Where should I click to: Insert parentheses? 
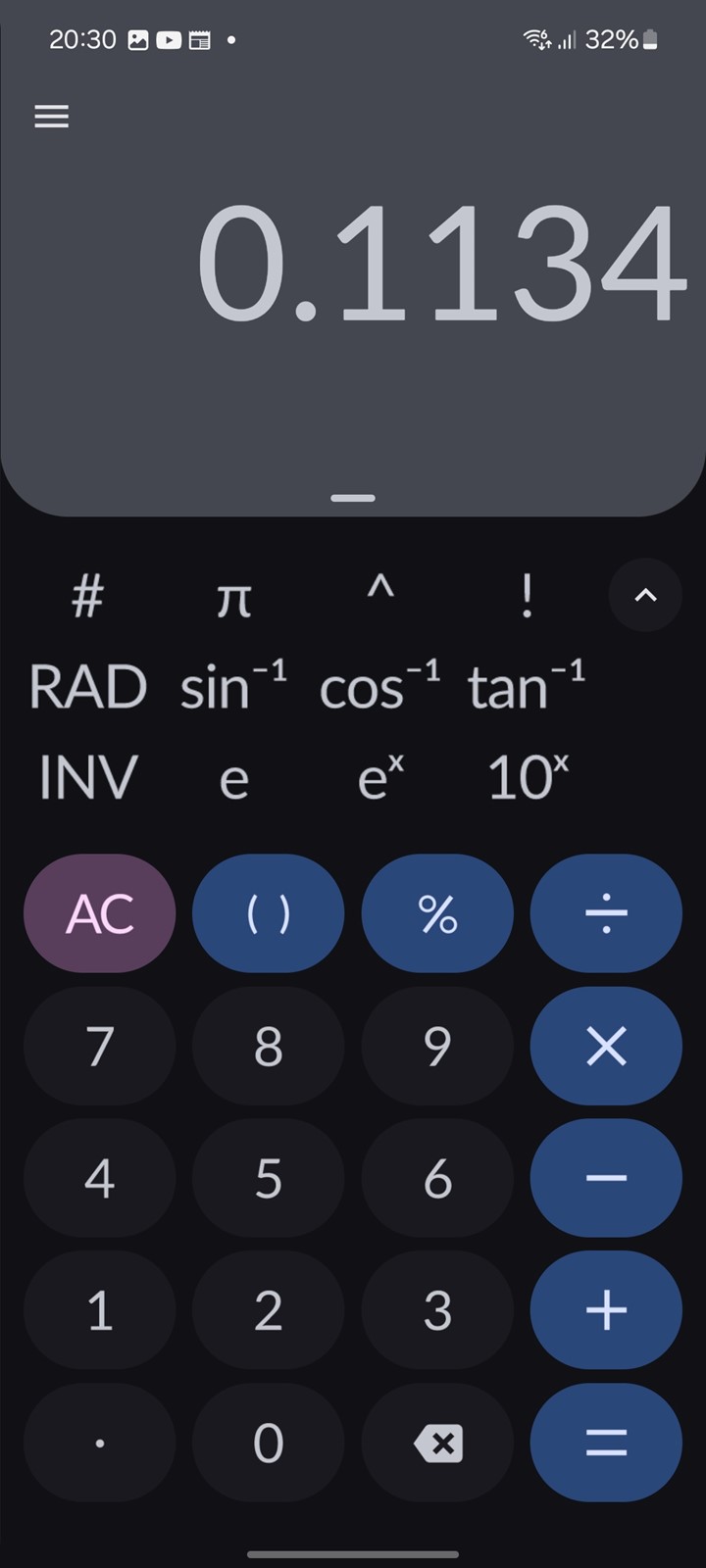point(269,913)
